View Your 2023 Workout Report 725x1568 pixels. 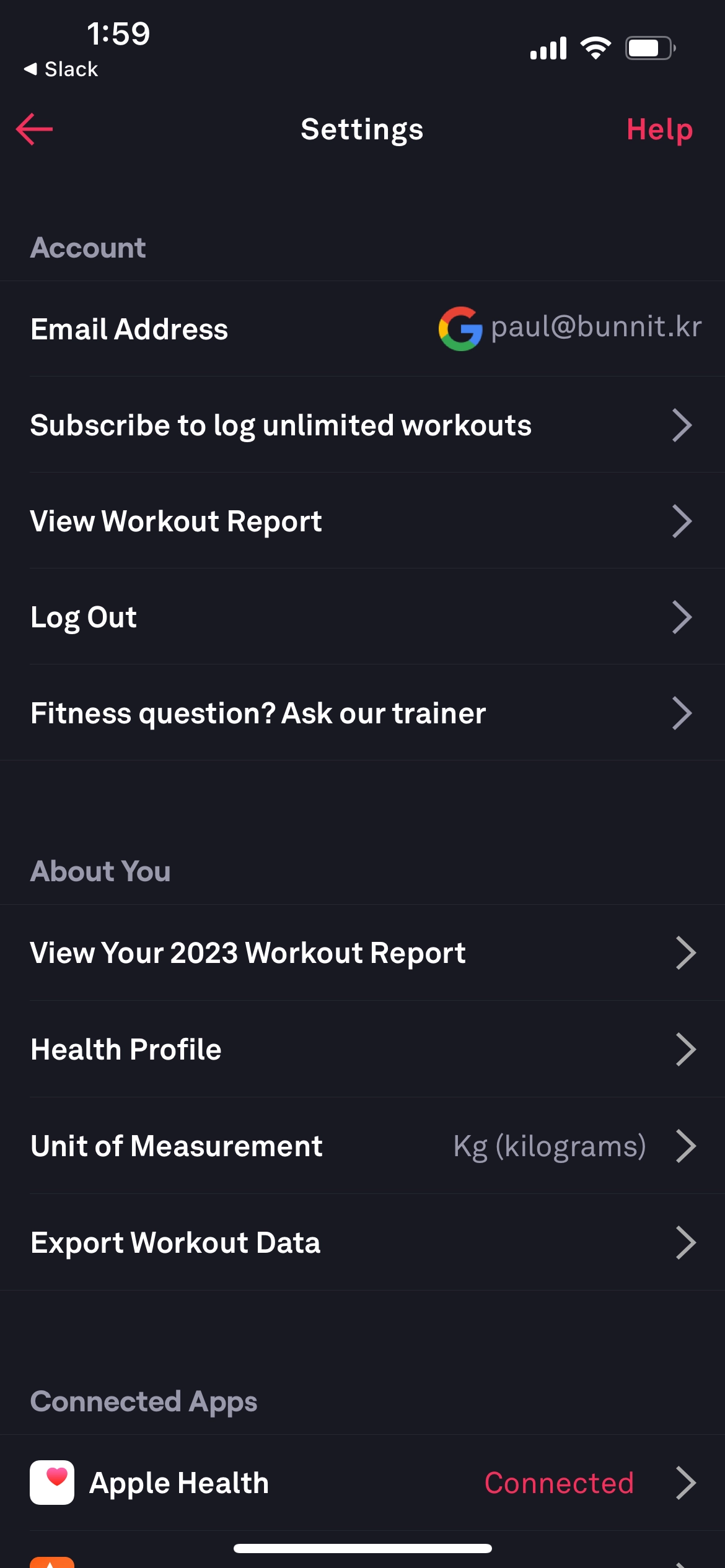point(362,953)
